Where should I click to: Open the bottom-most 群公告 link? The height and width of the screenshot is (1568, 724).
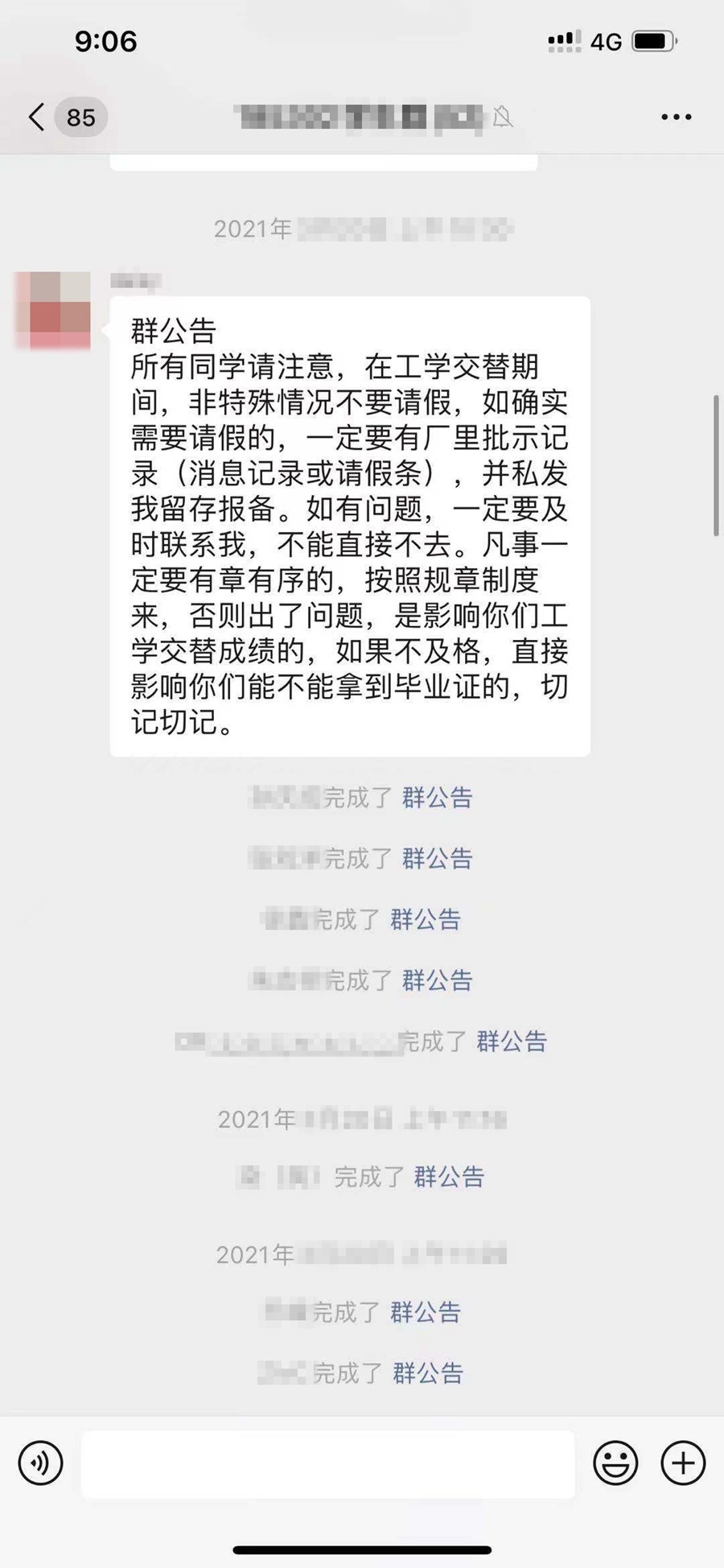click(428, 1374)
